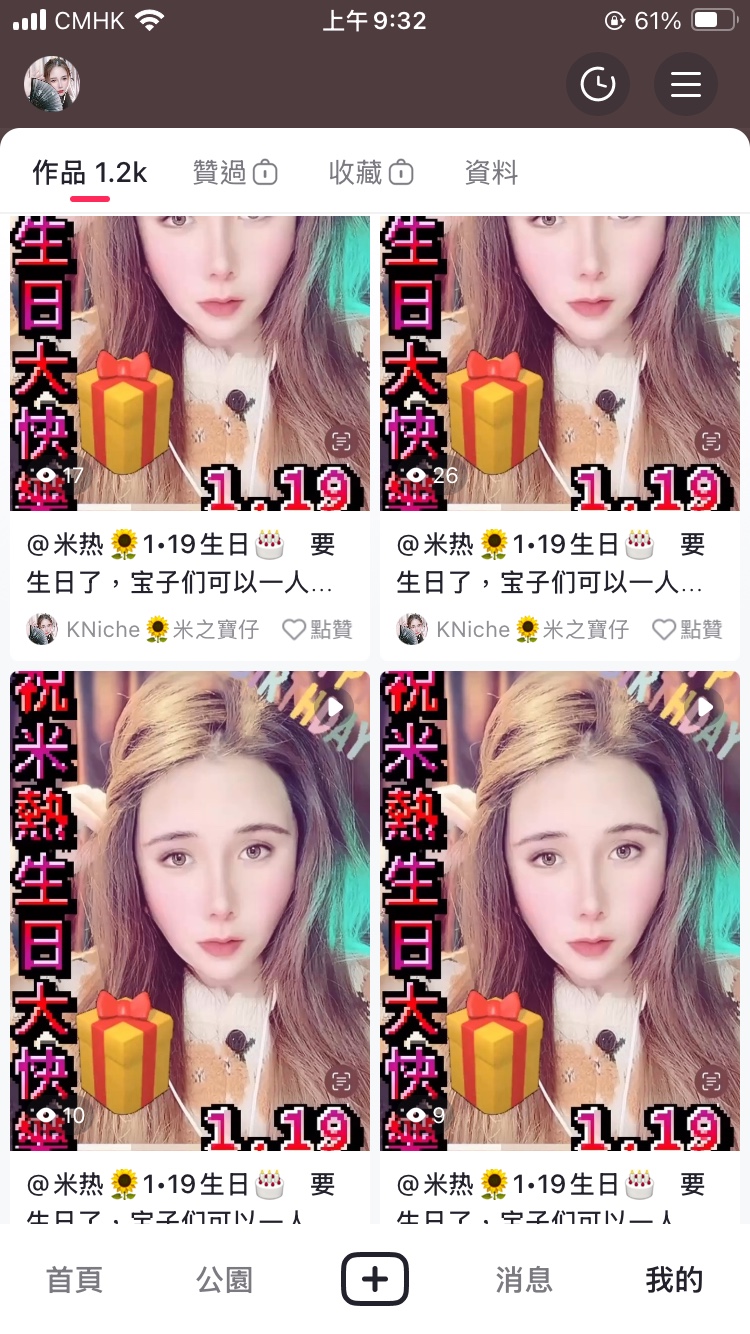
Task: Switch to the 公園 tab
Action: coord(224,1279)
